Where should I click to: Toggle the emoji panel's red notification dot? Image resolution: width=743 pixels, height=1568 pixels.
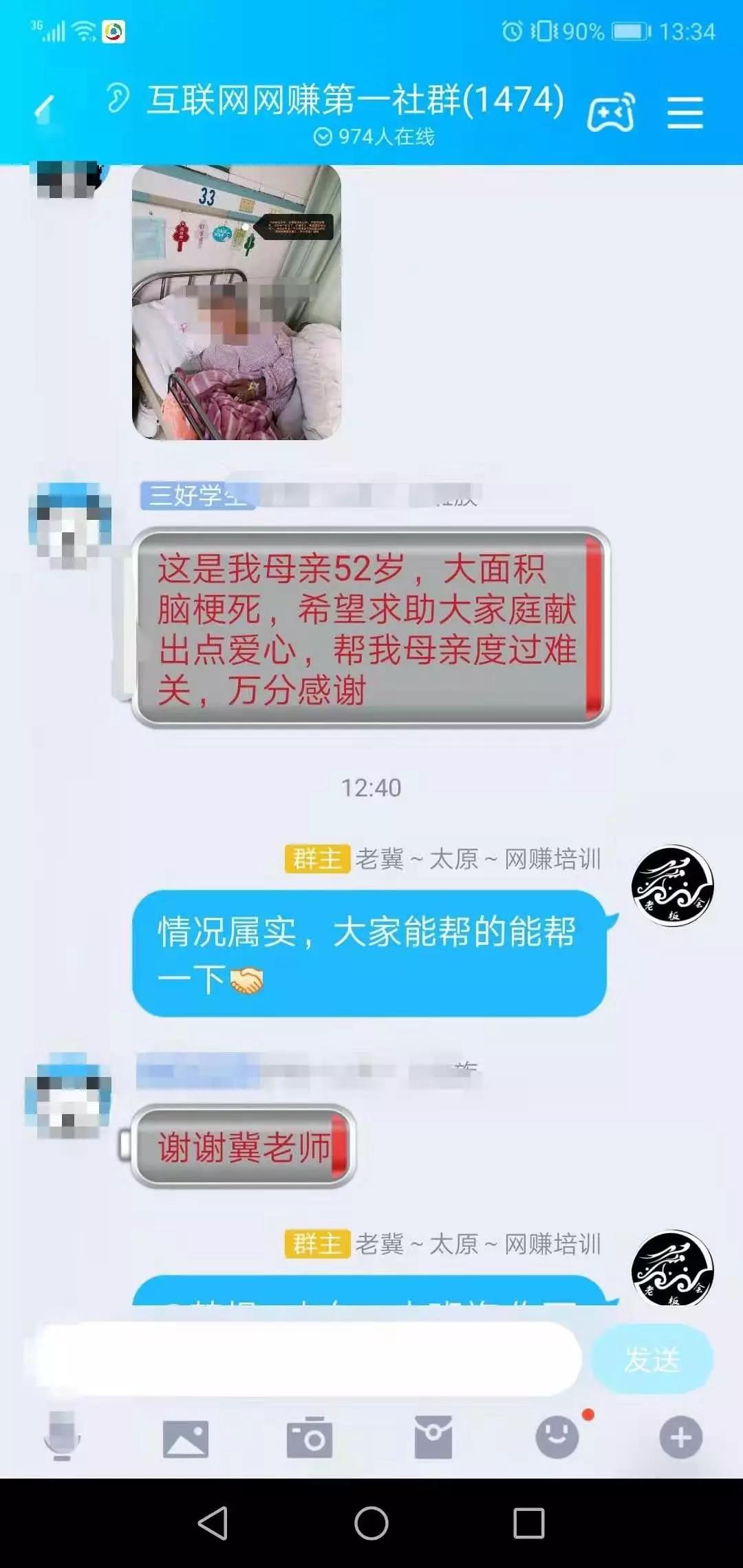pos(586,1415)
